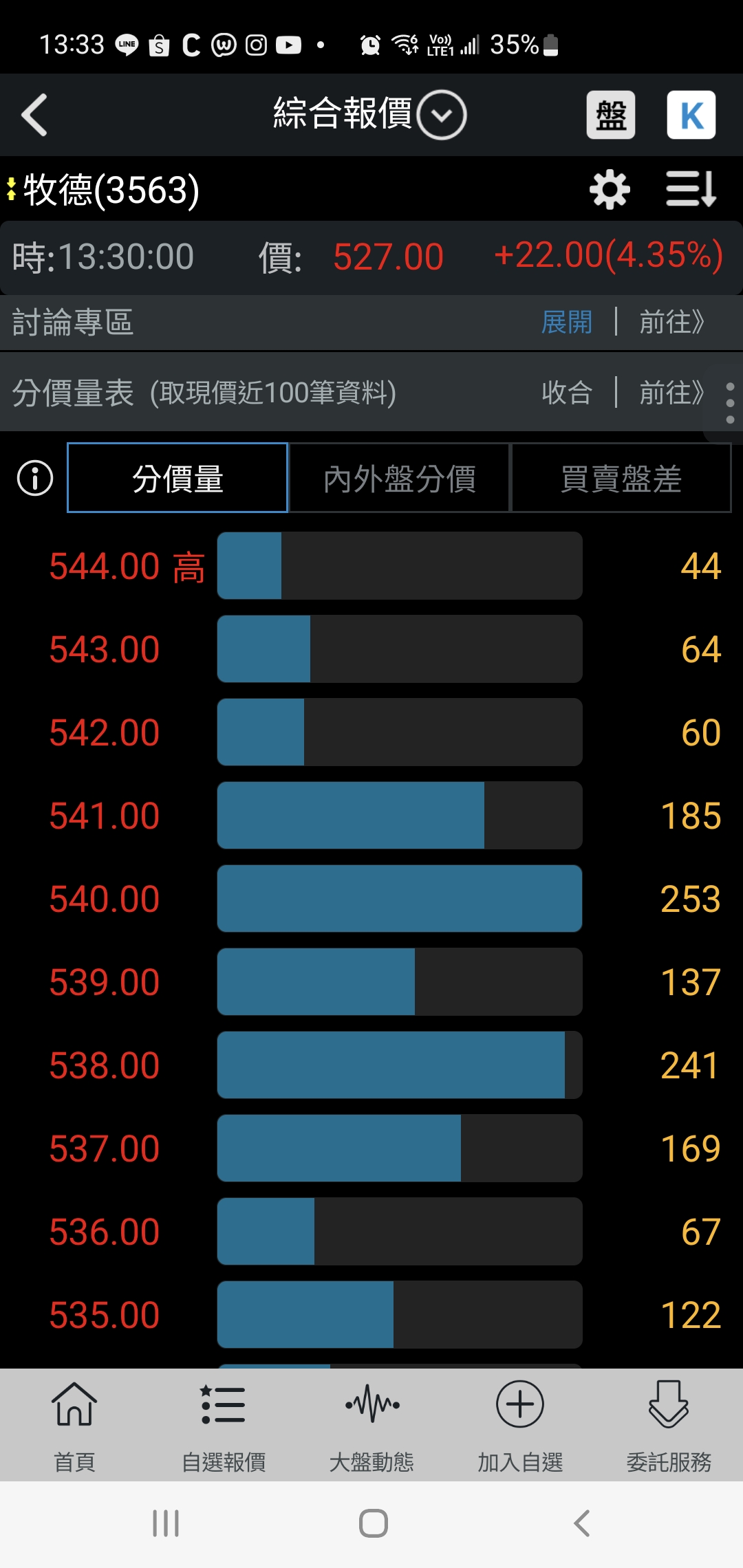This screenshot has width=743, height=1568.
Task: Open the K chart view
Action: 691,115
